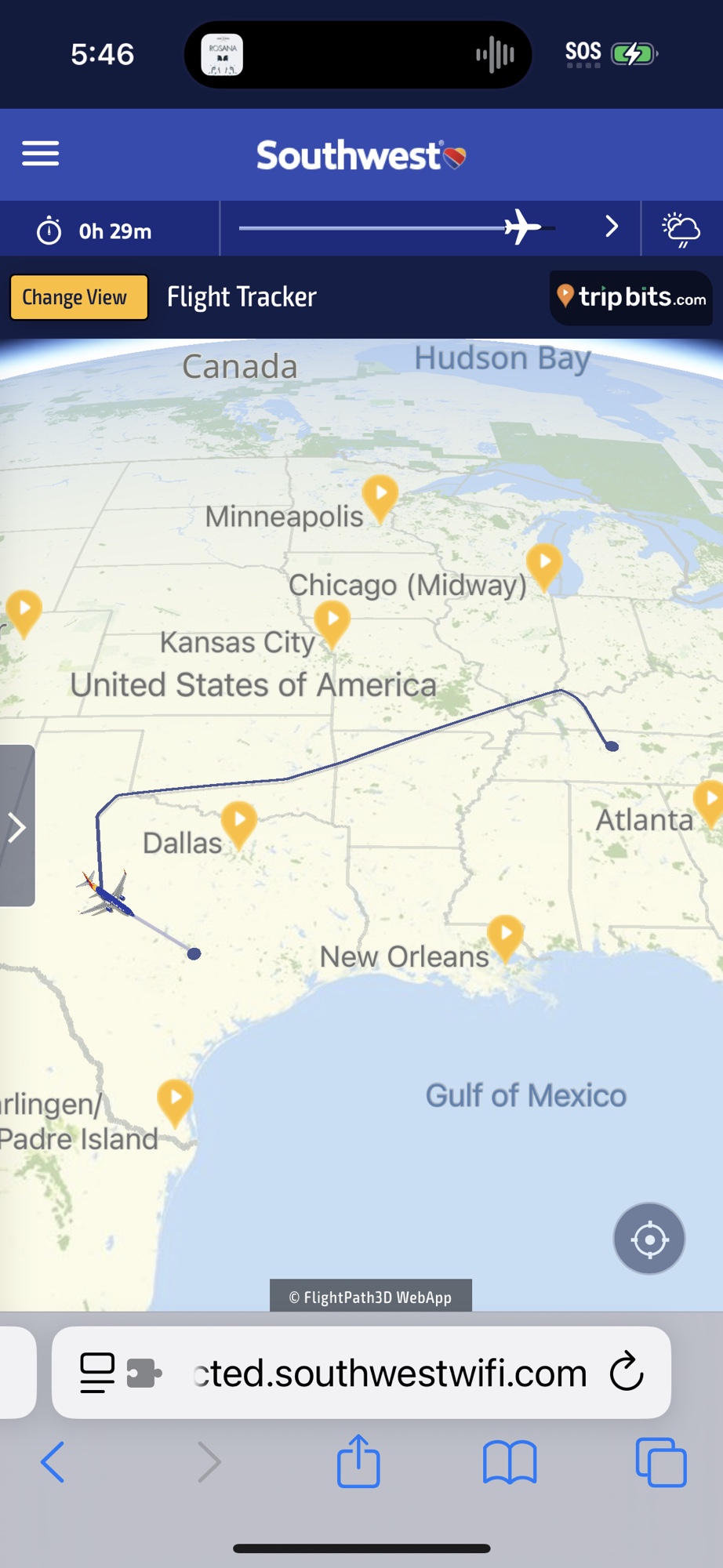
Task: Expand flight progress details arrow
Action: click(x=612, y=227)
